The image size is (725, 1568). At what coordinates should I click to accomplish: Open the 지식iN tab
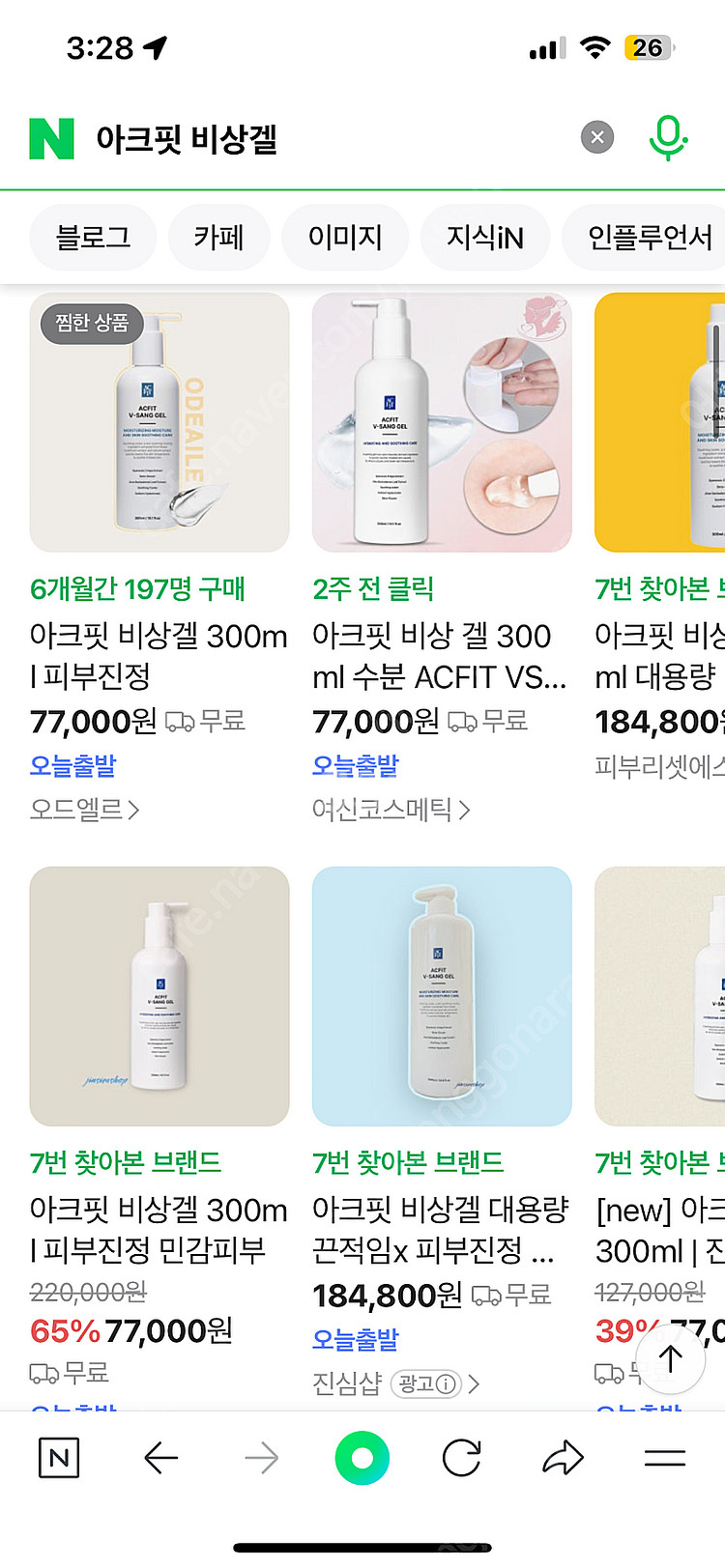484,237
